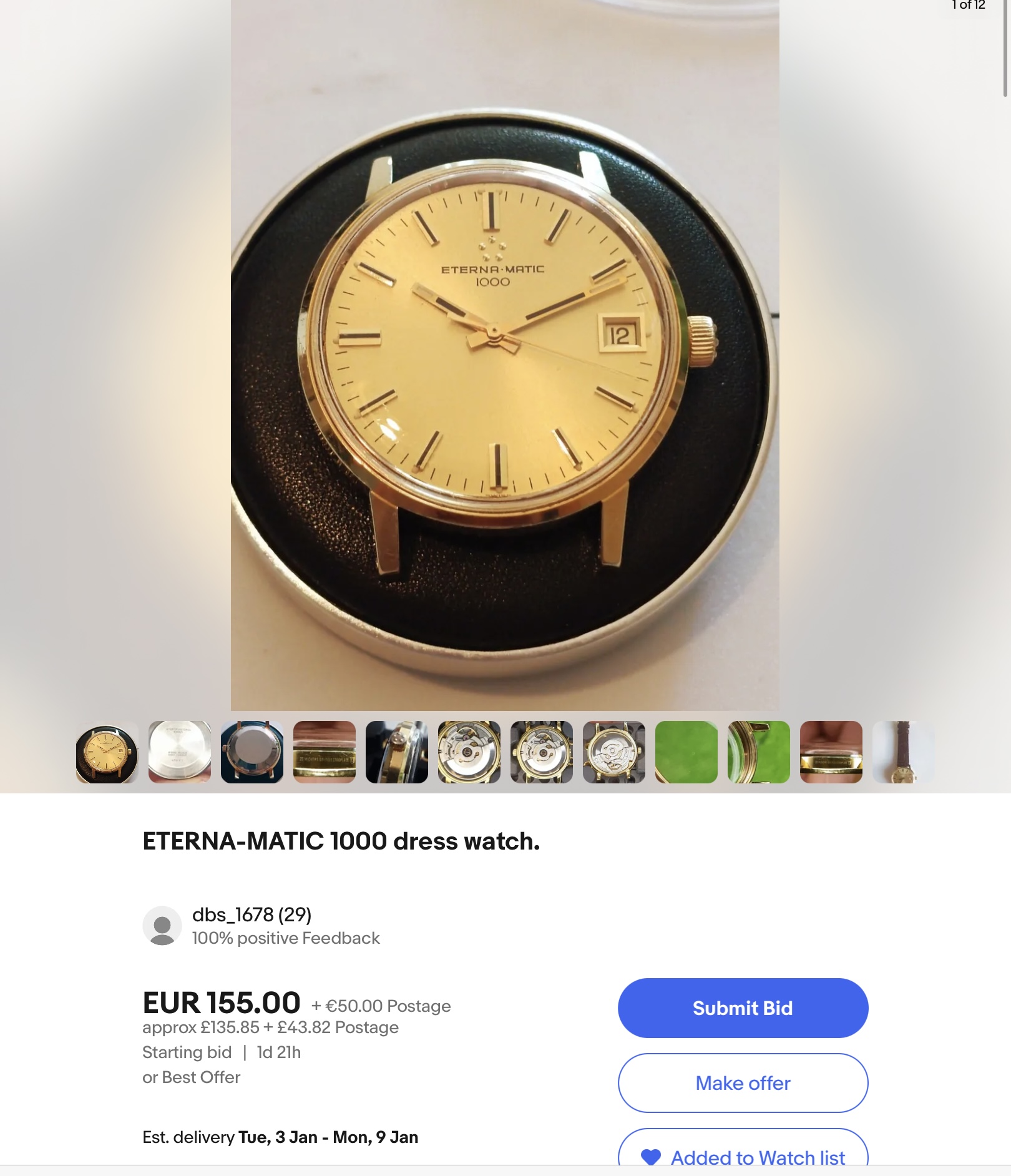Image resolution: width=1011 pixels, height=1176 pixels.
Task: Select the third thumbnail showing empty case
Action: pyautogui.click(x=252, y=752)
